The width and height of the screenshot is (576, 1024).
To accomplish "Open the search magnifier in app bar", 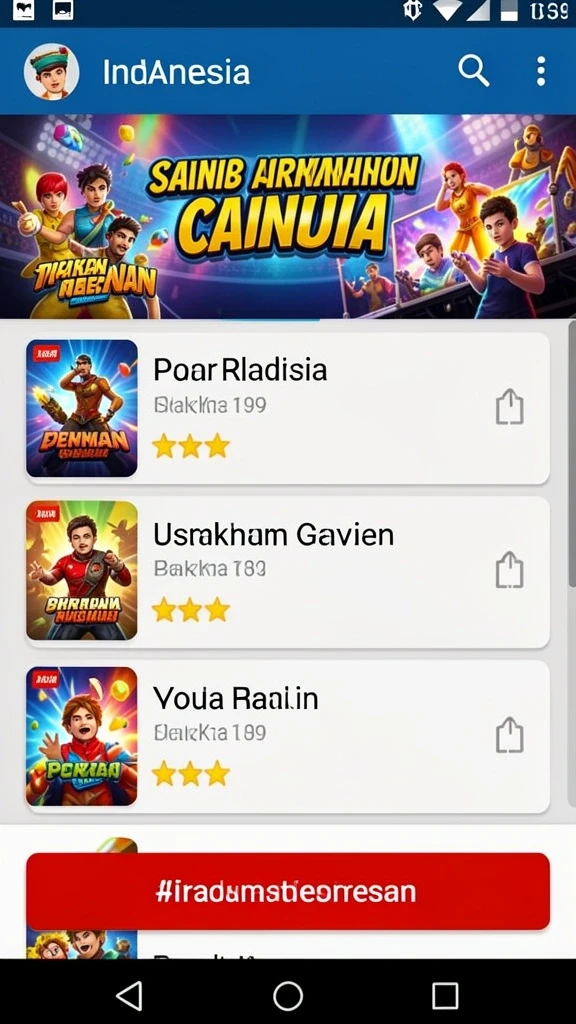I will click(473, 71).
